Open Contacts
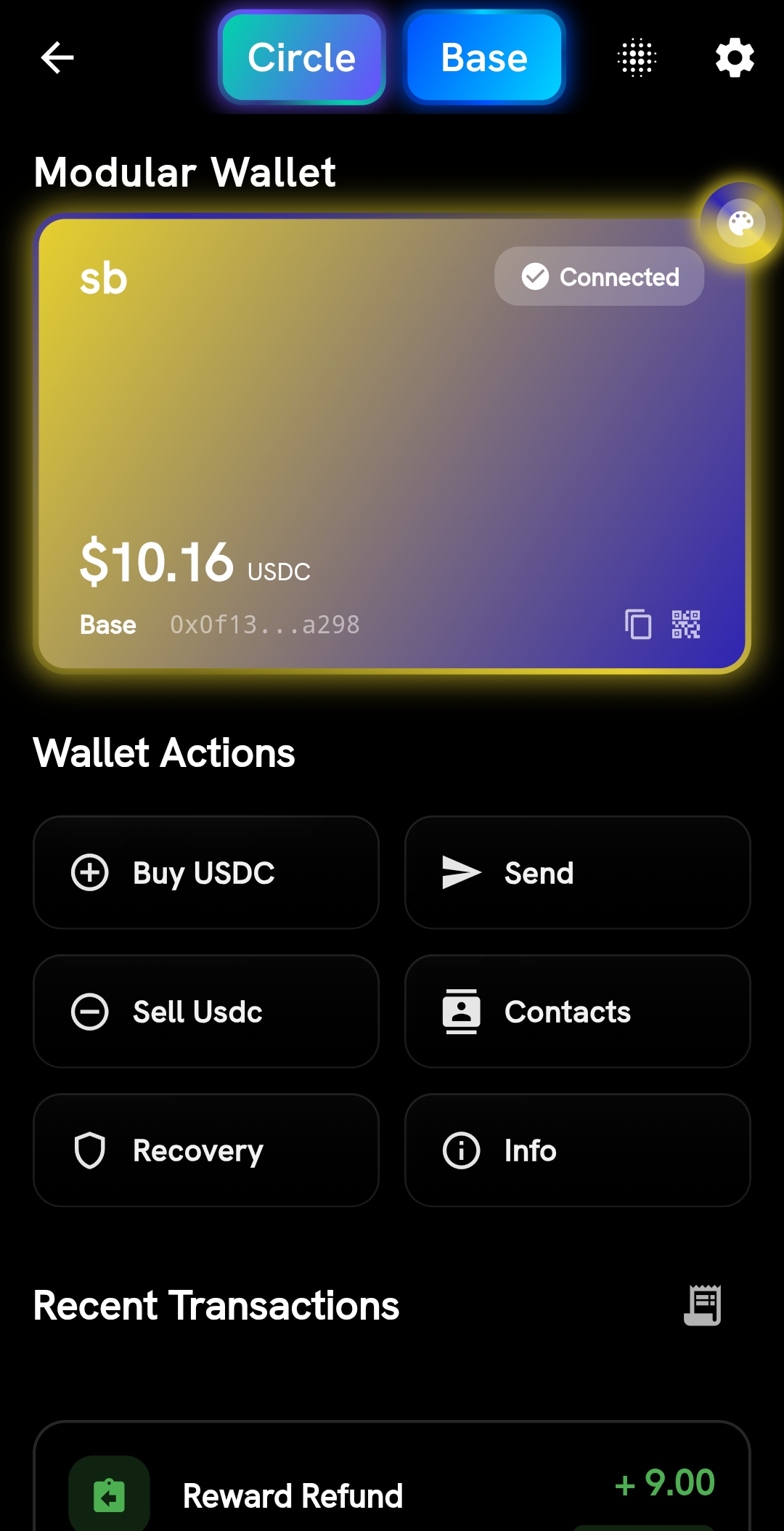Image resolution: width=784 pixels, height=1531 pixels. click(x=578, y=1011)
